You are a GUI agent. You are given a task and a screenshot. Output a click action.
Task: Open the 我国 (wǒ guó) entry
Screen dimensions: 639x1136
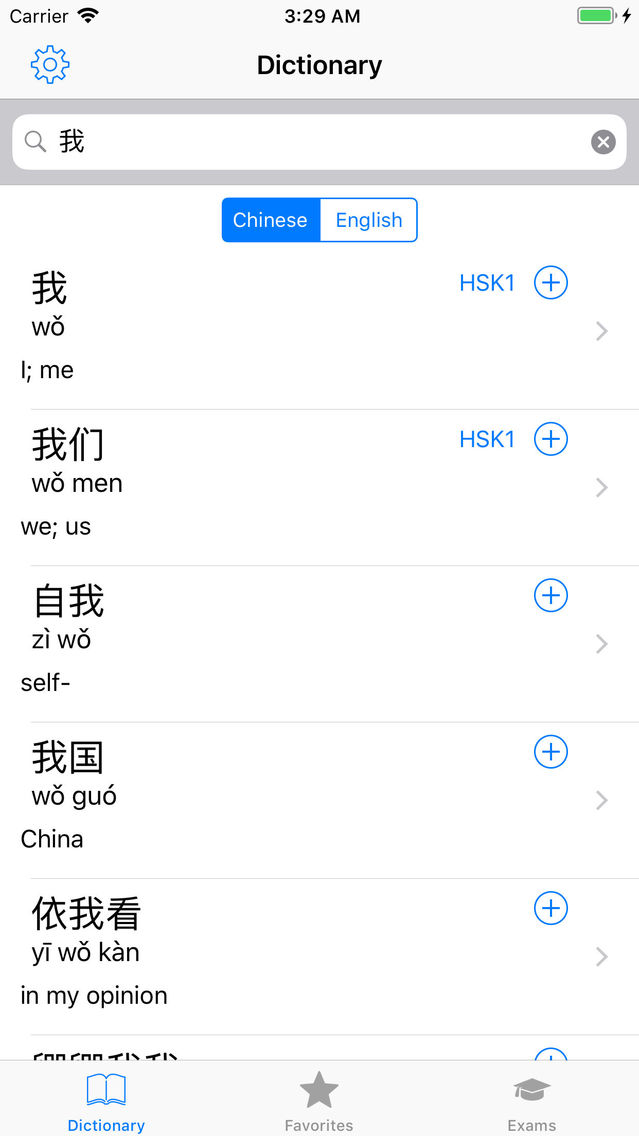point(320,801)
